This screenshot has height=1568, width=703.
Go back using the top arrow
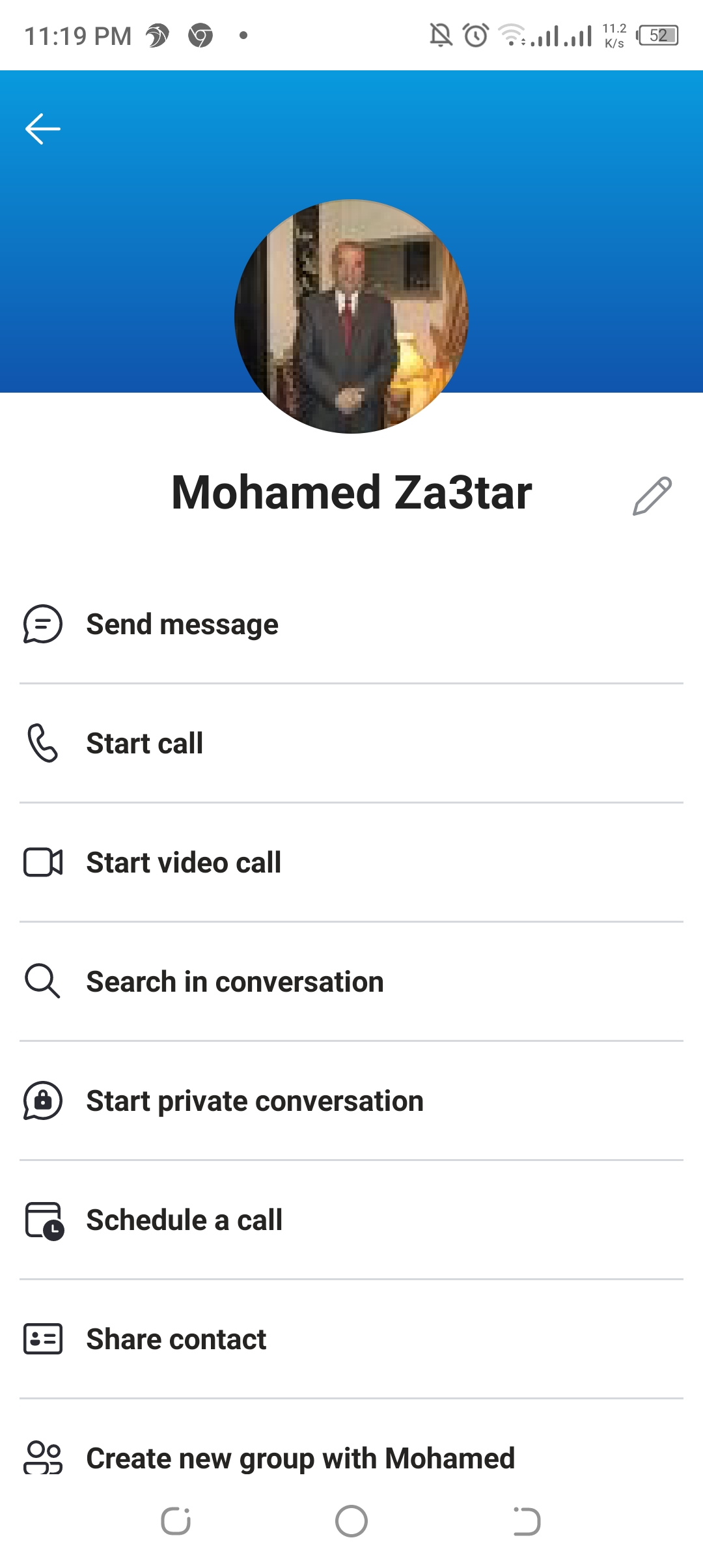pos(43,129)
